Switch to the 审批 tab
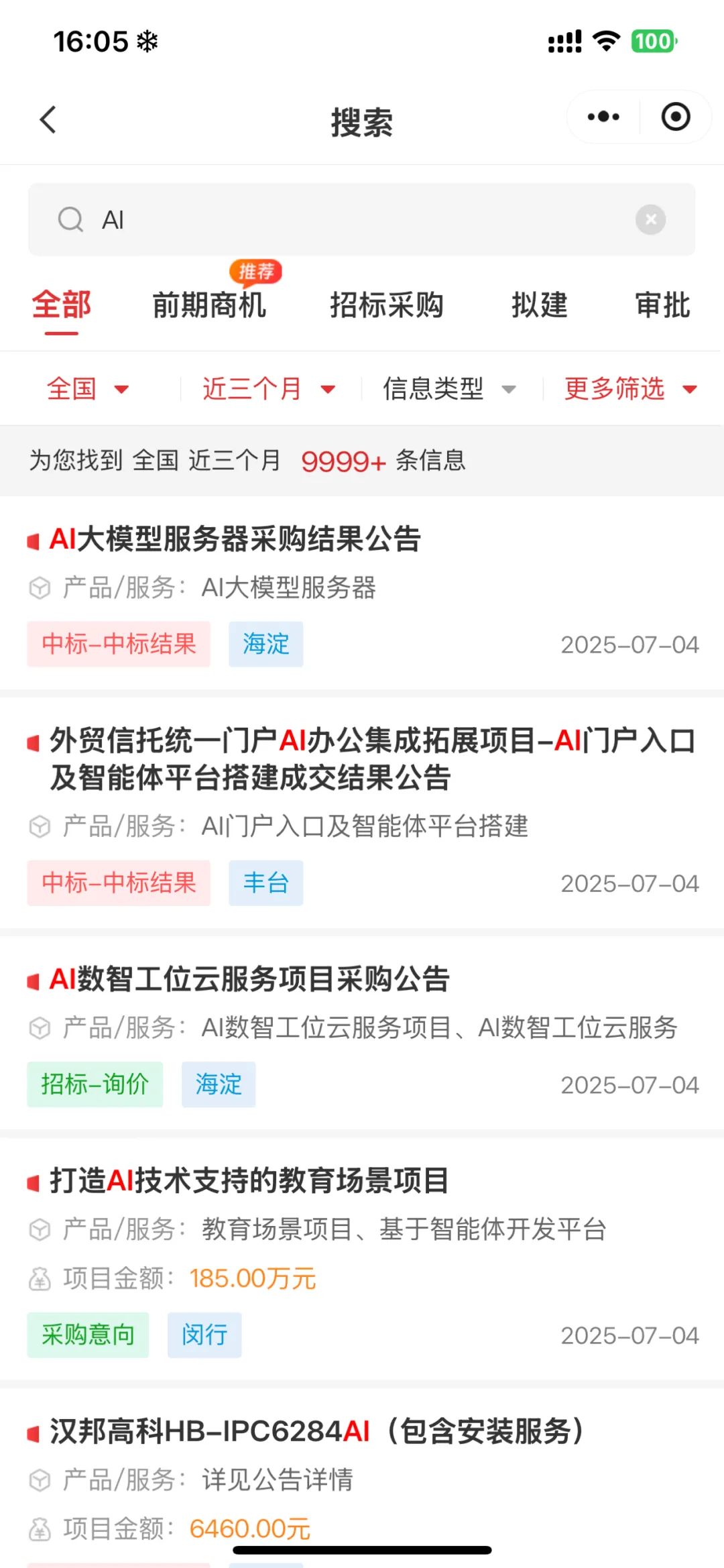This screenshot has width=724, height=1568. click(663, 305)
